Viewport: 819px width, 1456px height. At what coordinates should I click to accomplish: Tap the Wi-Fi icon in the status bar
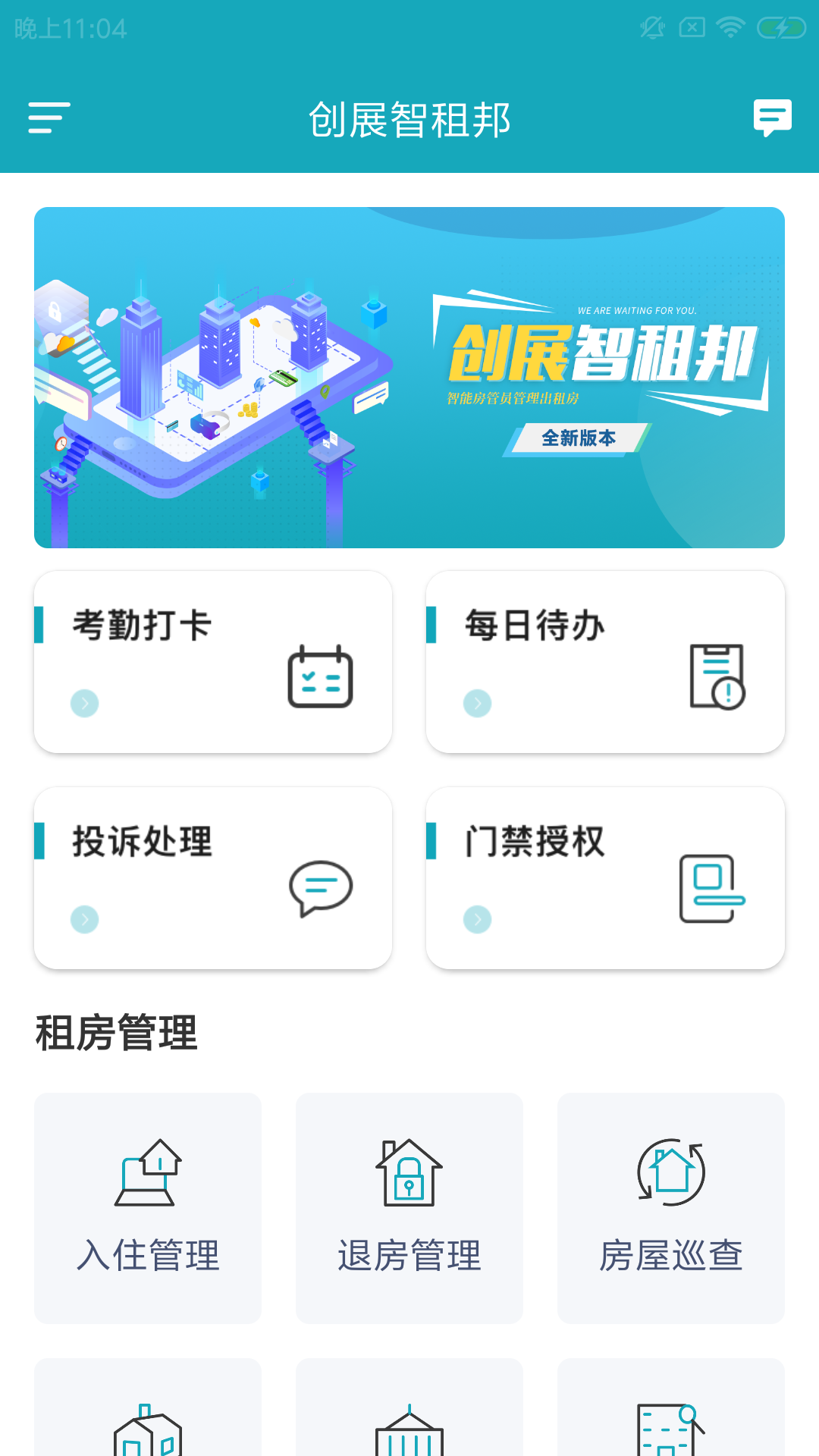coord(729,28)
